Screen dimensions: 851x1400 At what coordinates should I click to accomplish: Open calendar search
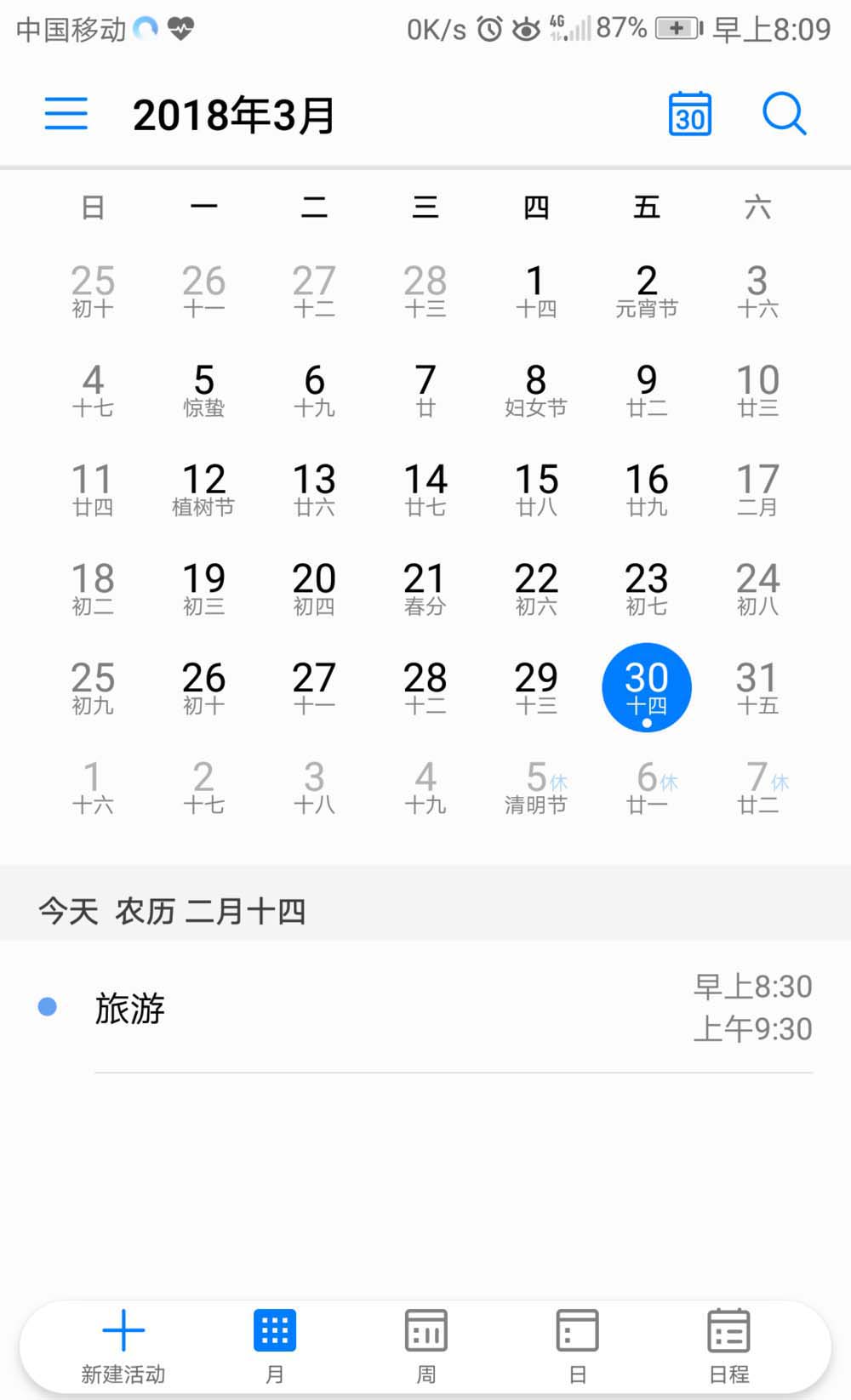tap(784, 114)
